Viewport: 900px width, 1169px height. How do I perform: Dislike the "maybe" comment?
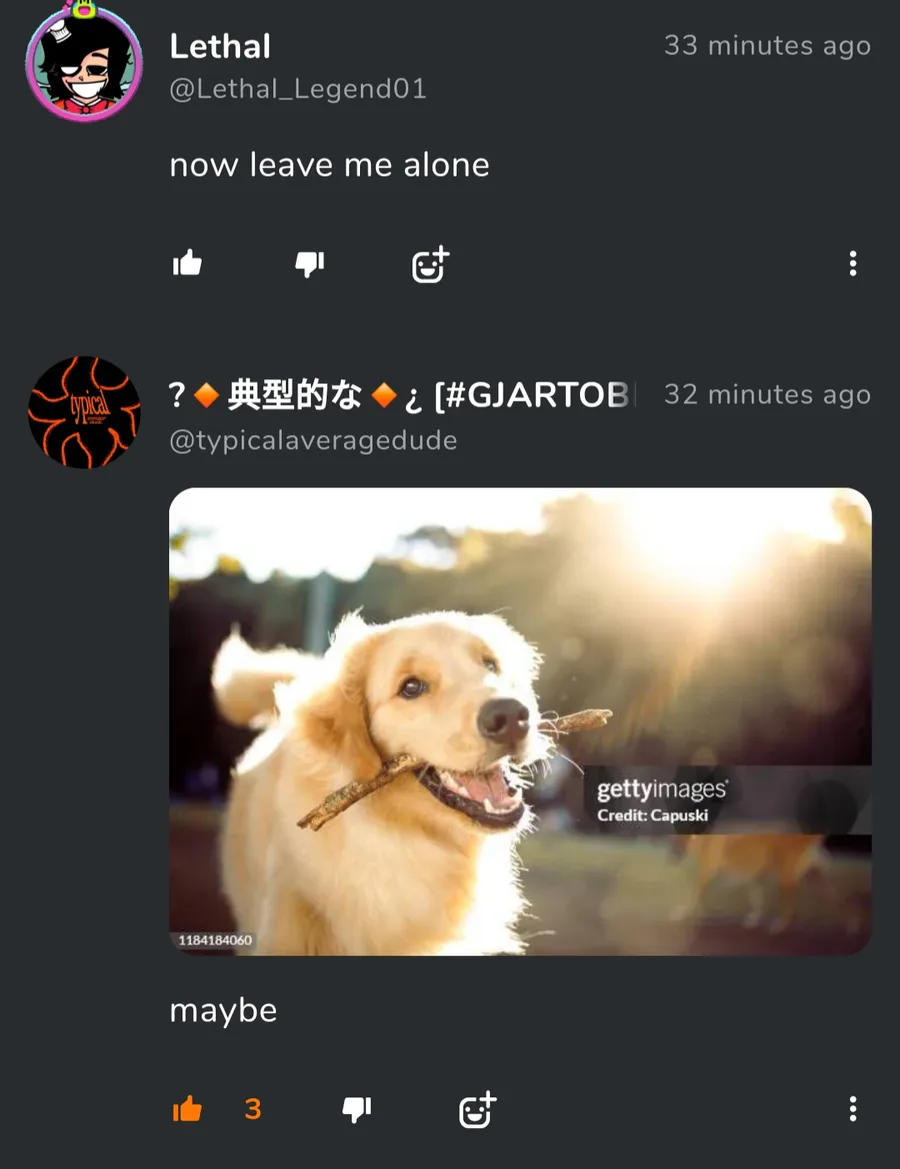356,1109
